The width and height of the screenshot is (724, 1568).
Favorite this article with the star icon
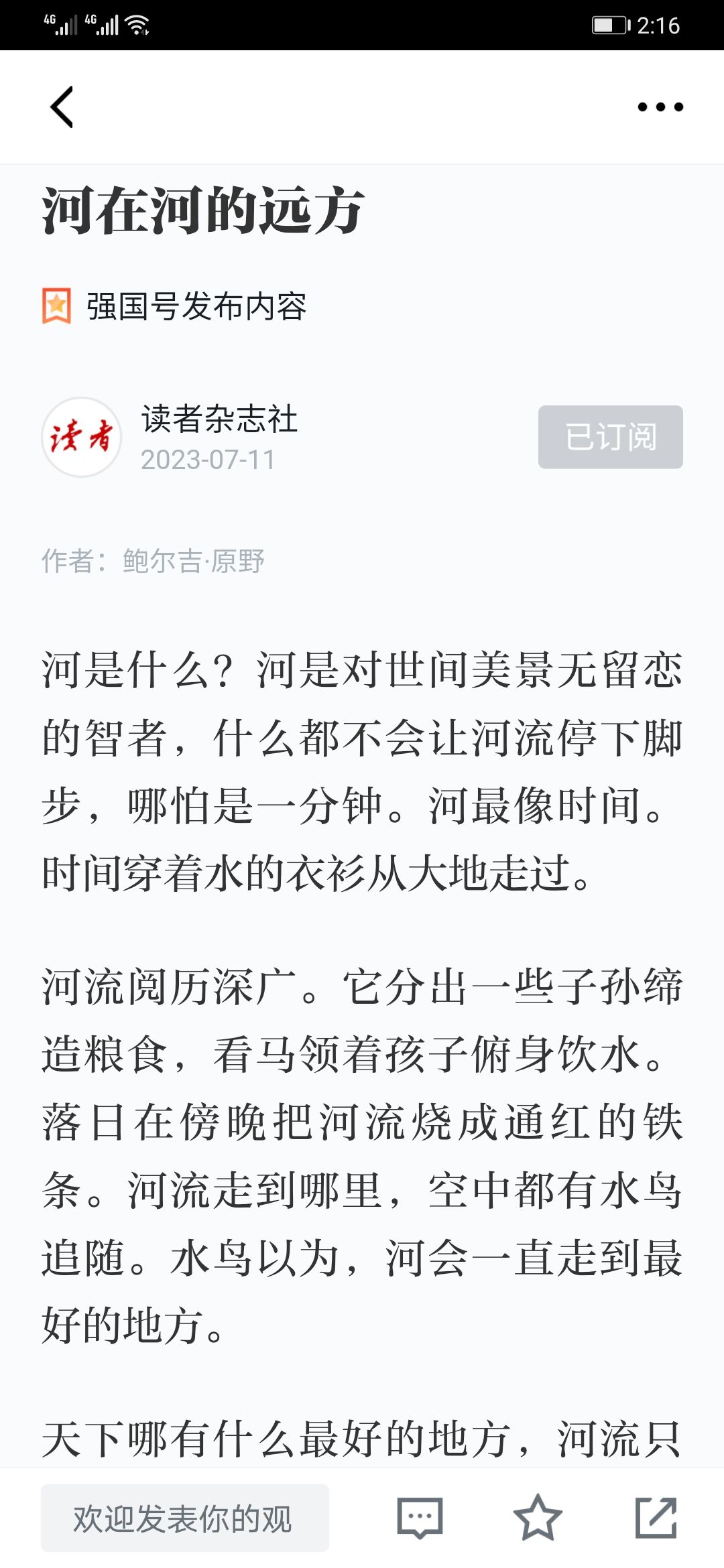(x=538, y=1518)
